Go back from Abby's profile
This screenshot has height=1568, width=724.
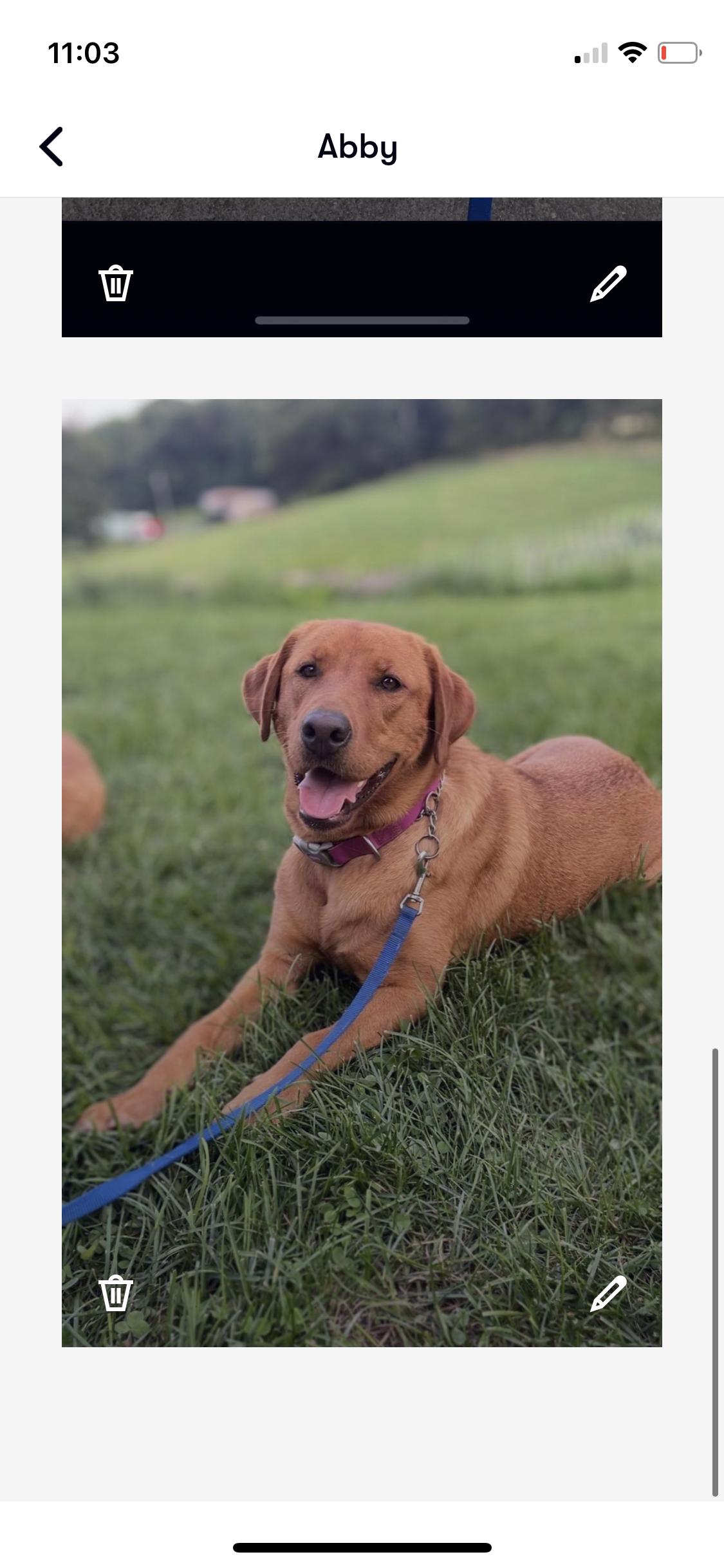(51, 147)
